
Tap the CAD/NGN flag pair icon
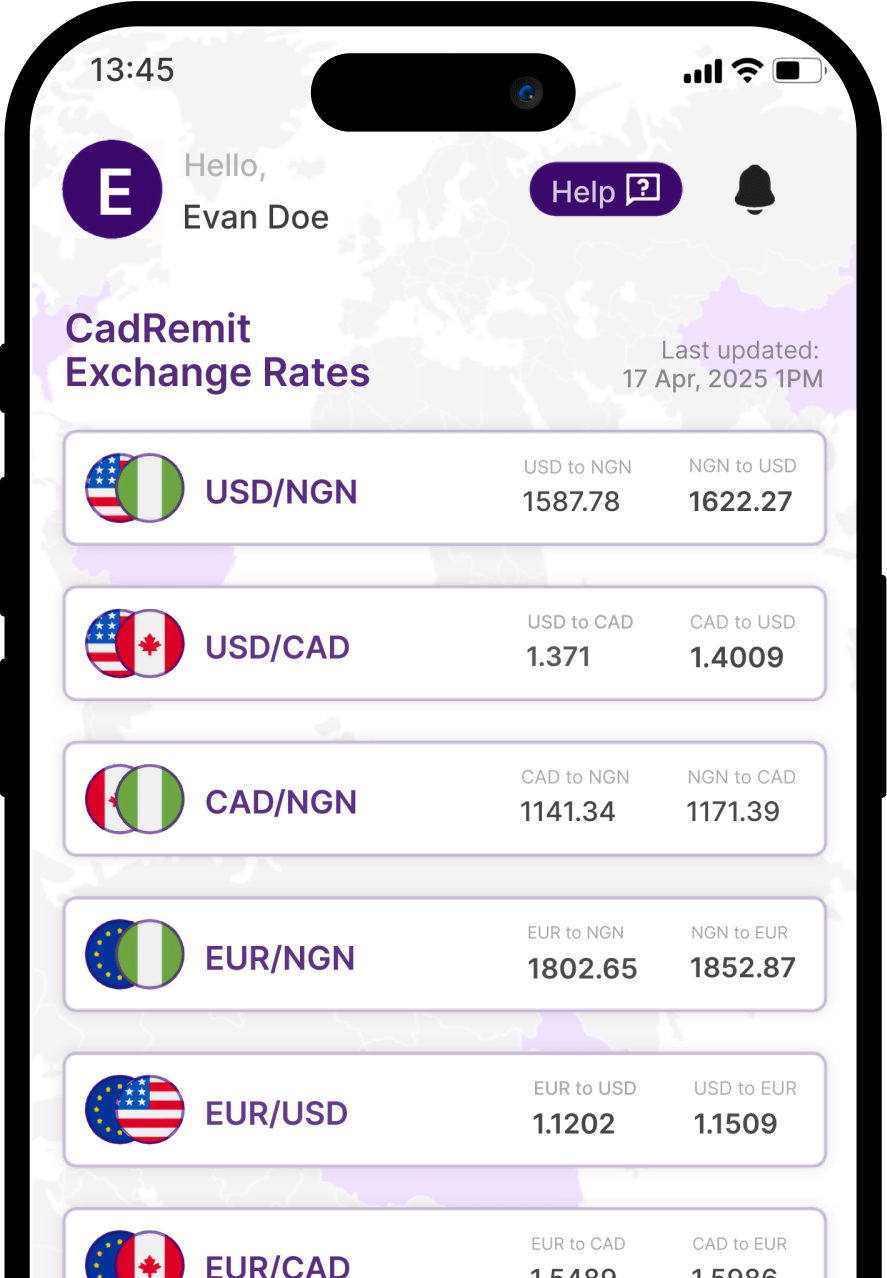(x=134, y=800)
